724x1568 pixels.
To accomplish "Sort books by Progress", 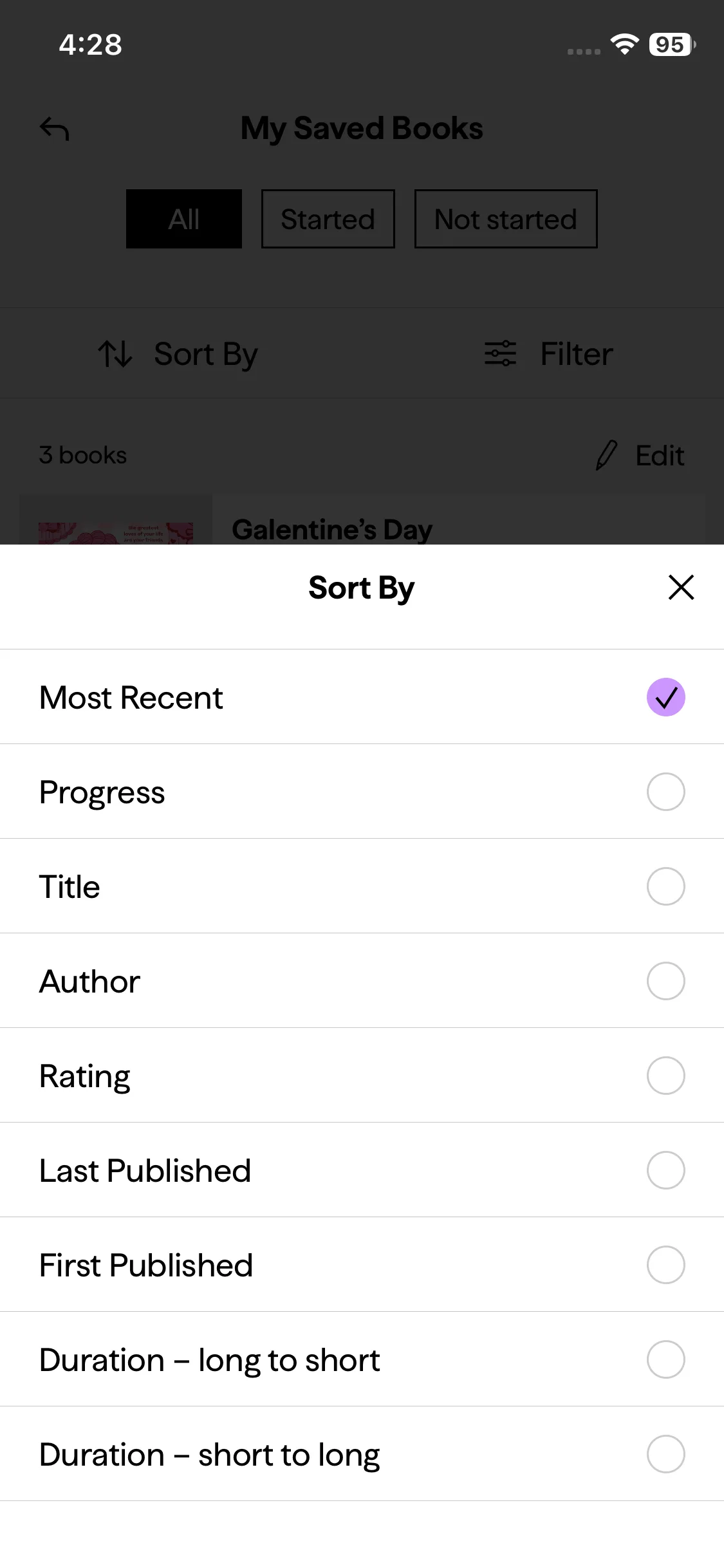I will click(x=665, y=792).
